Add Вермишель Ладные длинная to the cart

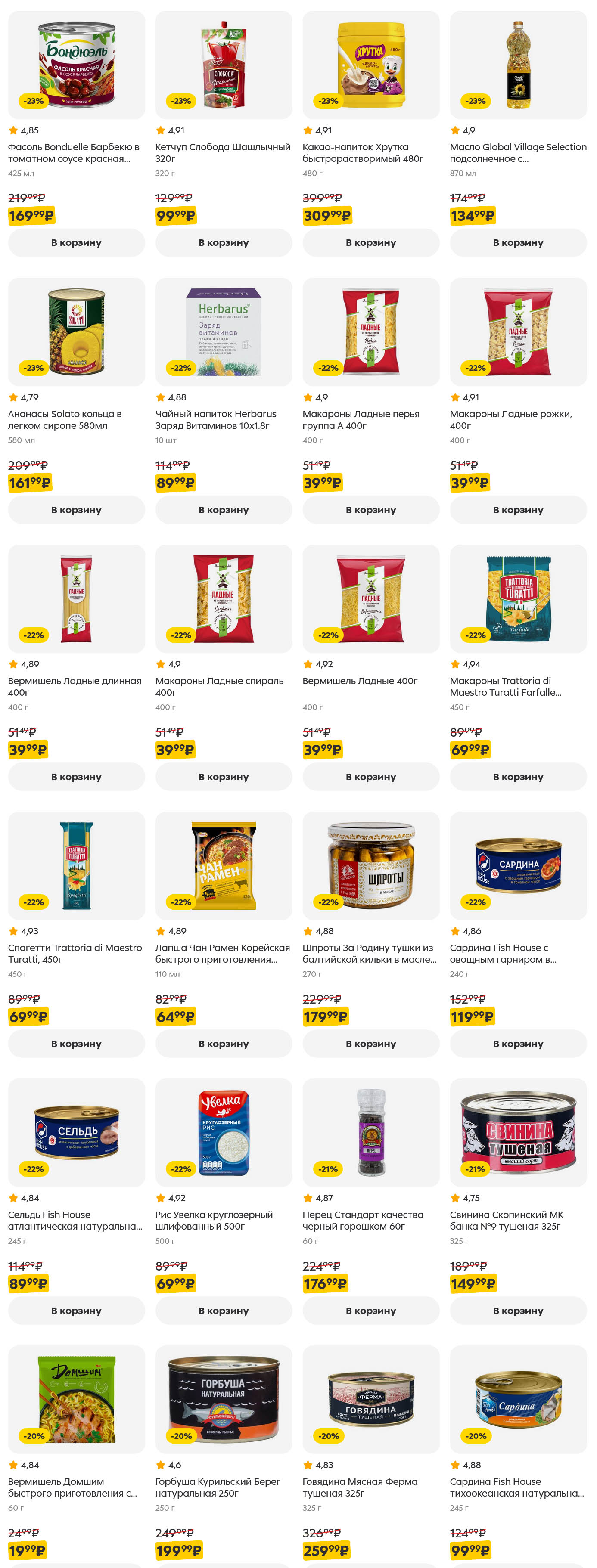point(76,777)
